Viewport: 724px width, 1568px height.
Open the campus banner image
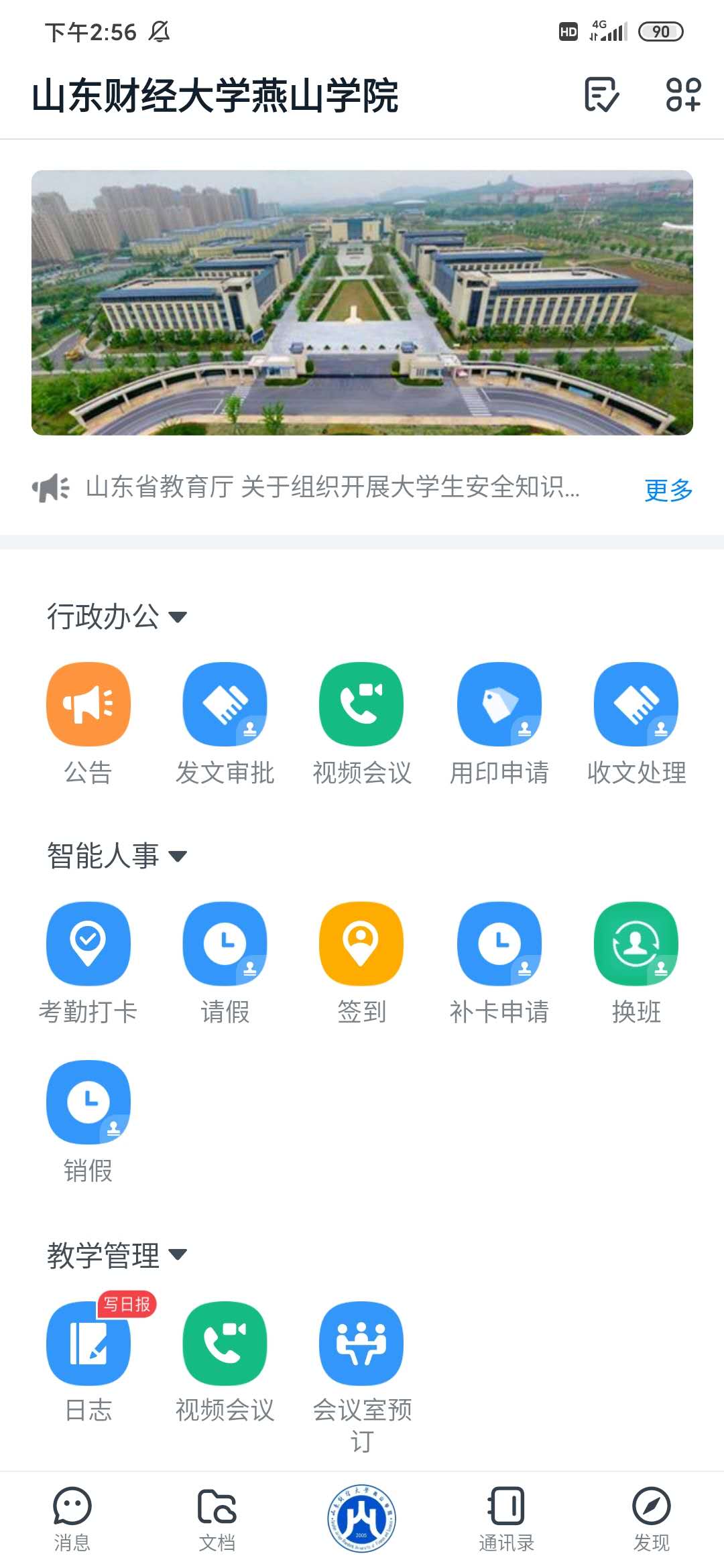[x=362, y=302]
